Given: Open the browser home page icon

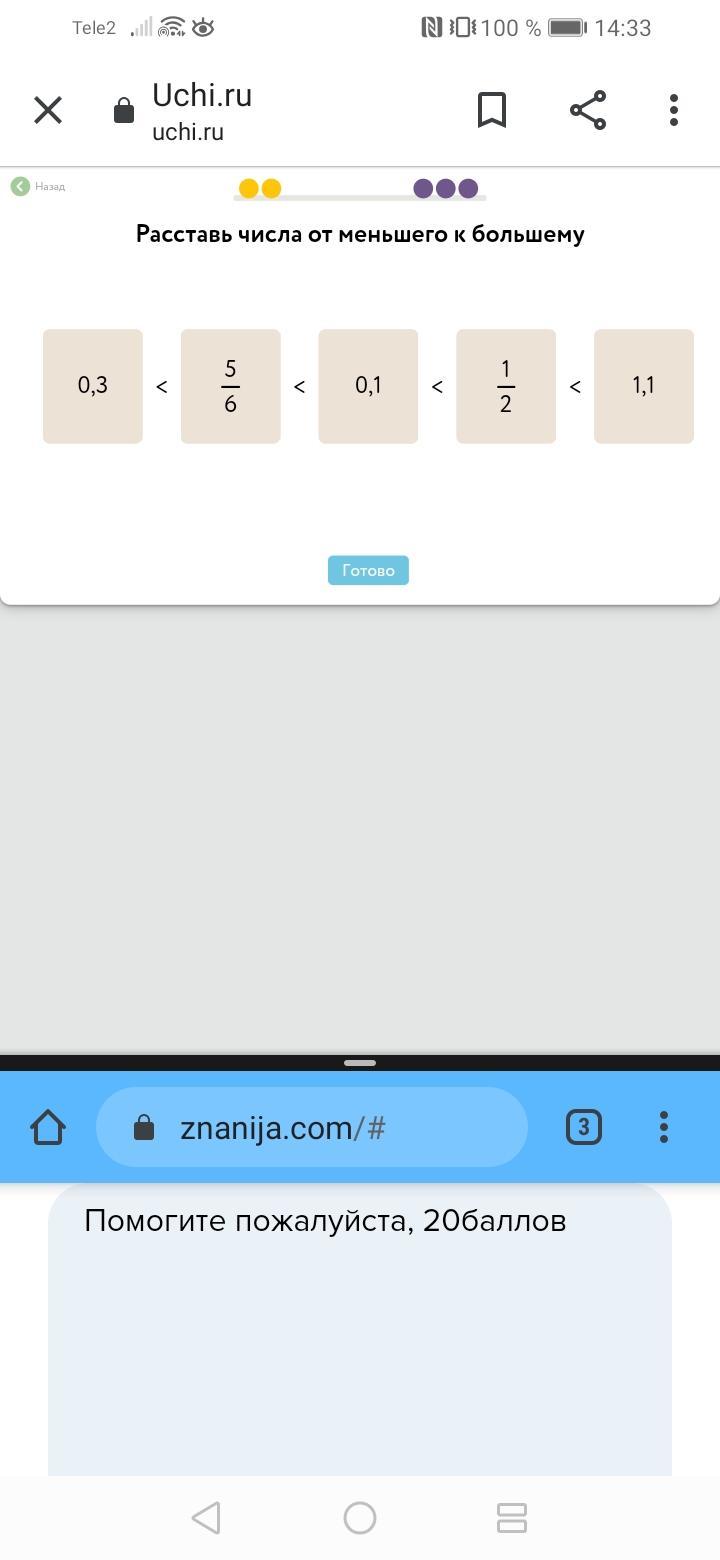Looking at the screenshot, I should point(48,1128).
